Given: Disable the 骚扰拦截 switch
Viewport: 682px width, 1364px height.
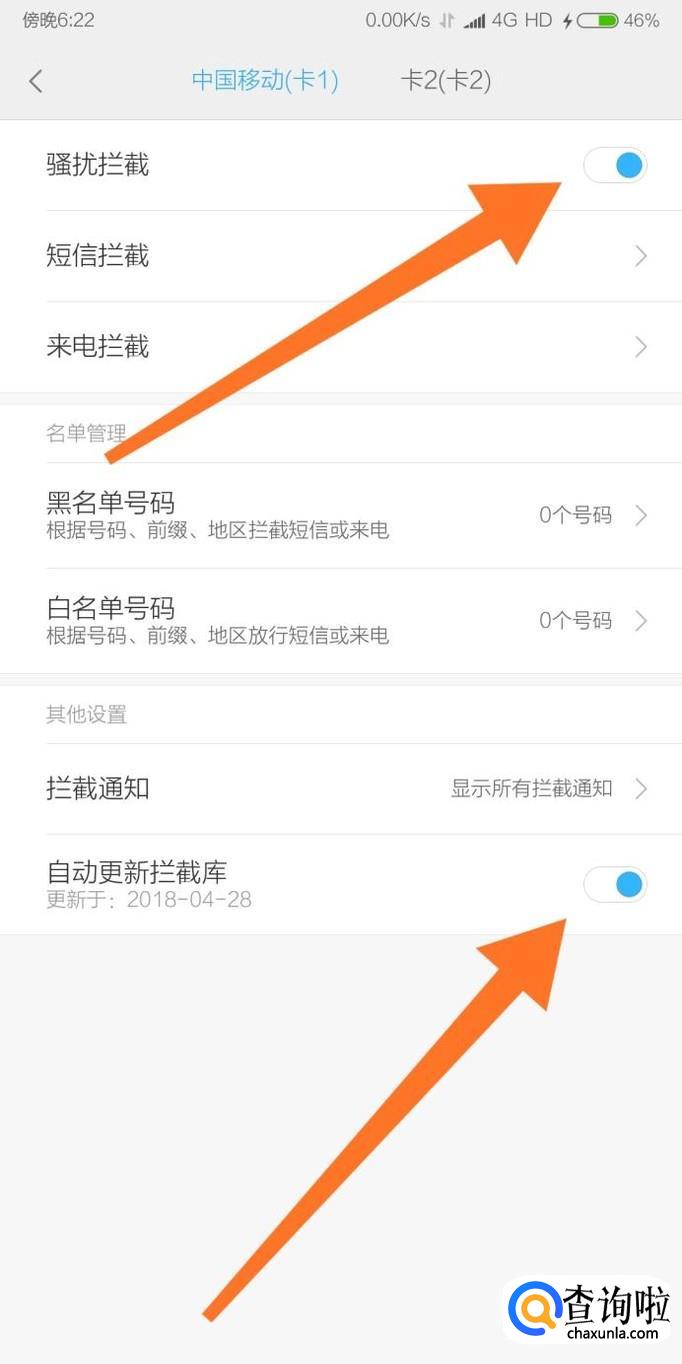Looking at the screenshot, I should coord(615,165).
